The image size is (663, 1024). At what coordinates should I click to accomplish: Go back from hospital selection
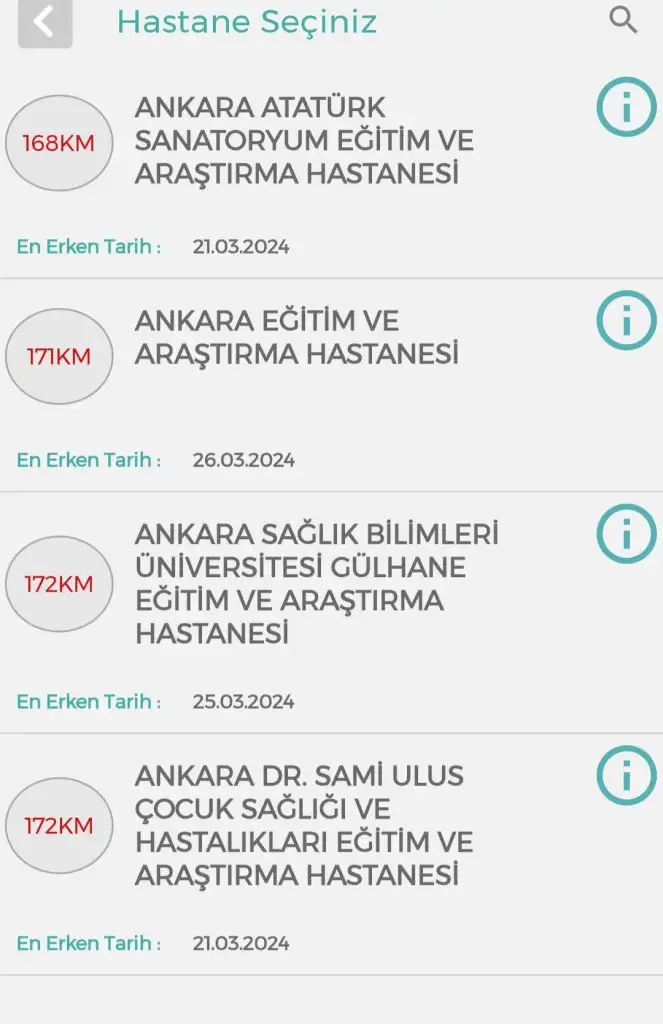(45, 23)
